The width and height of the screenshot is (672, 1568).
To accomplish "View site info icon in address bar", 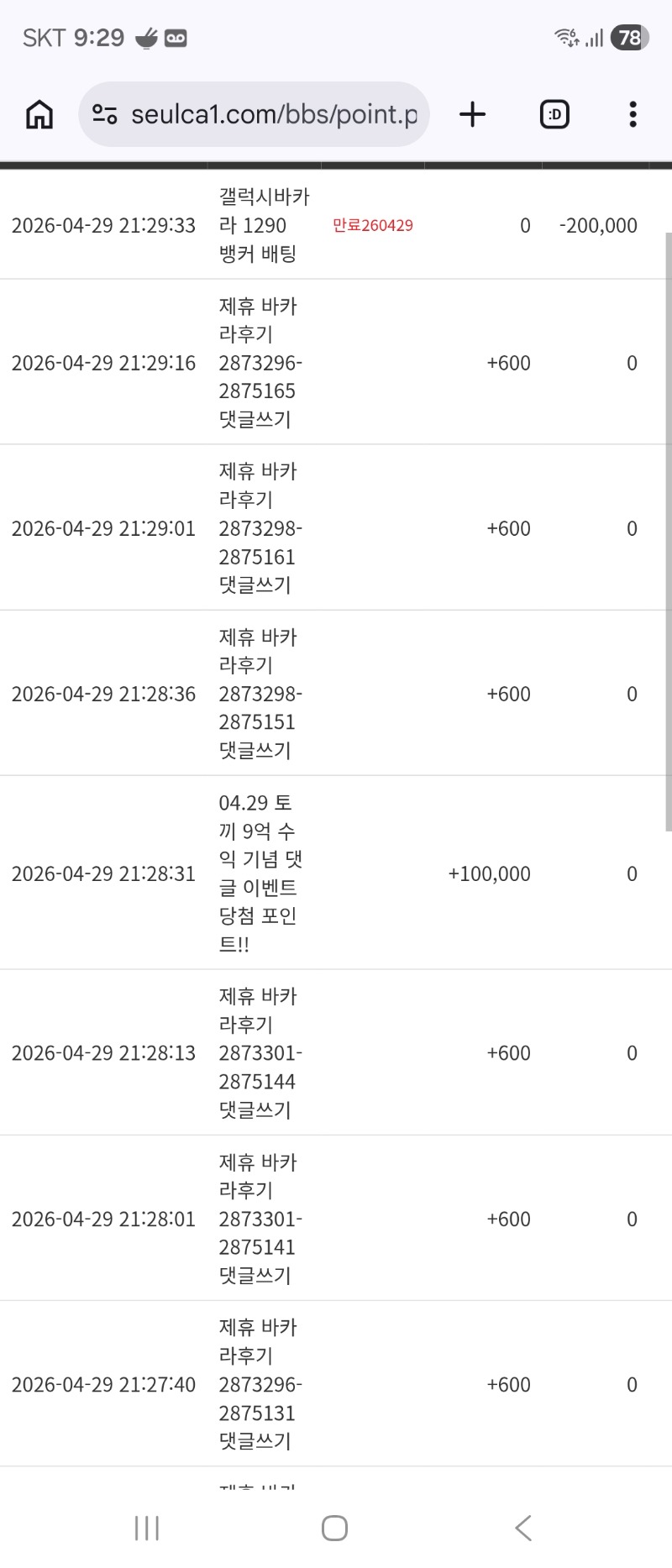I will tap(105, 114).
